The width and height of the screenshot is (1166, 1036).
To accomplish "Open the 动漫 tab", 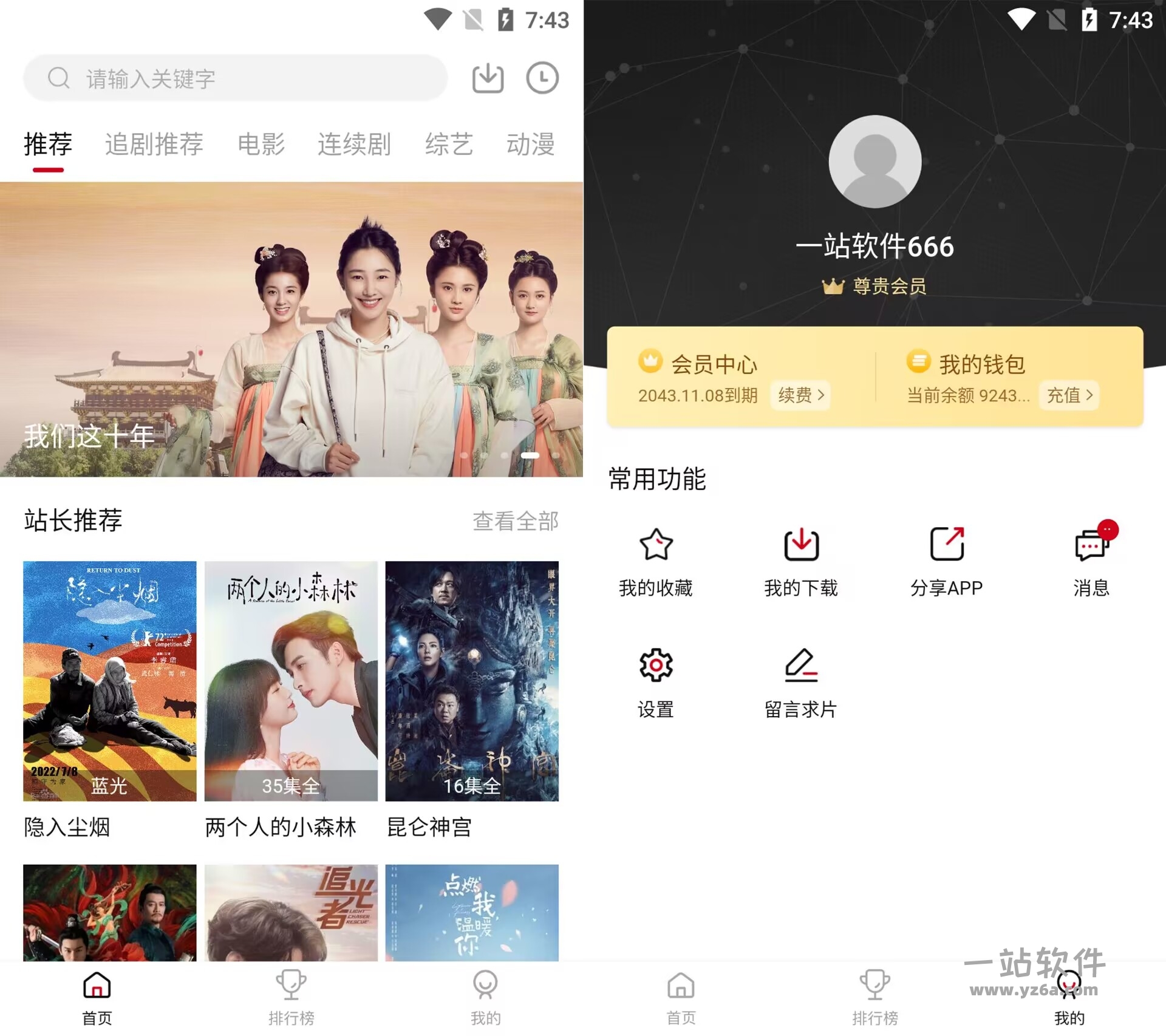I will (x=530, y=145).
